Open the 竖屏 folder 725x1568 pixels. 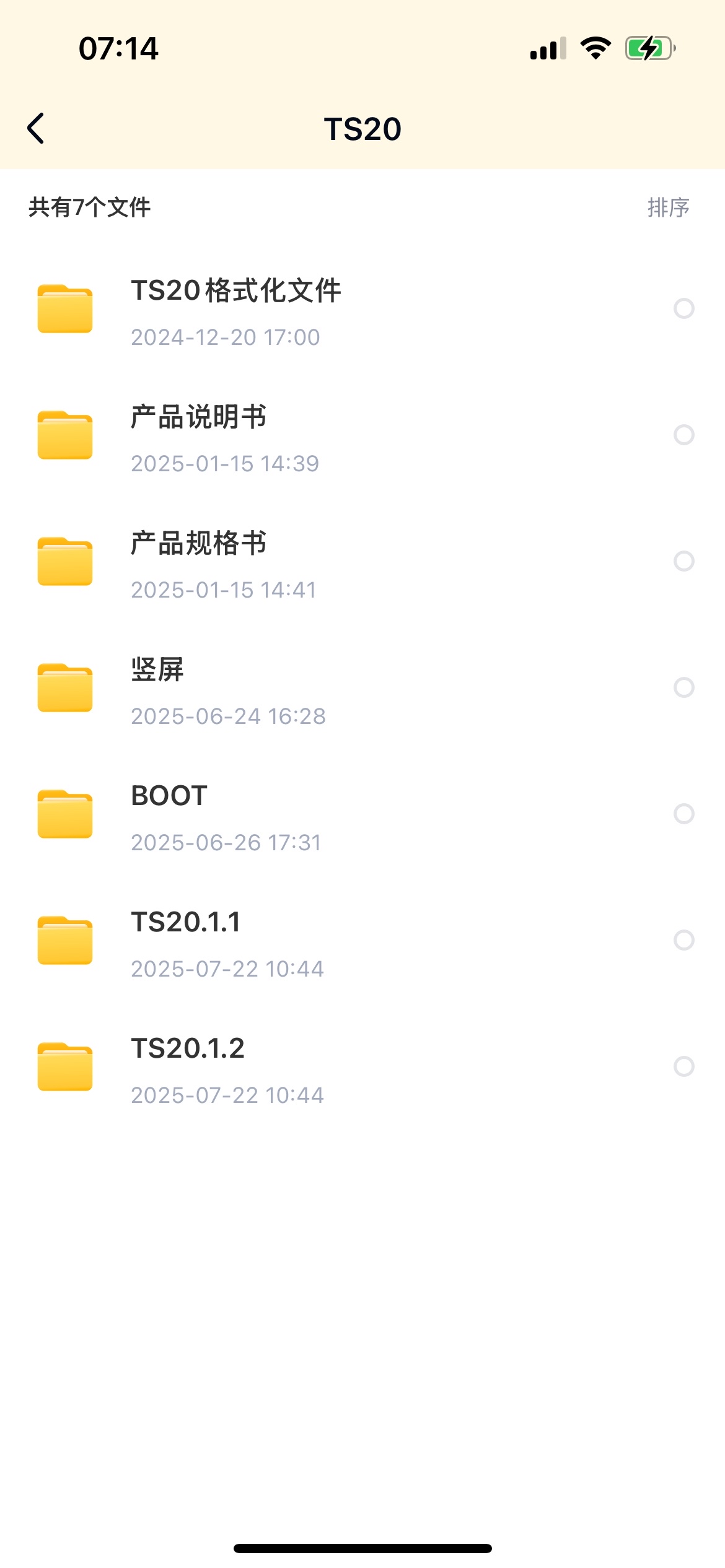pyautogui.click(x=362, y=688)
